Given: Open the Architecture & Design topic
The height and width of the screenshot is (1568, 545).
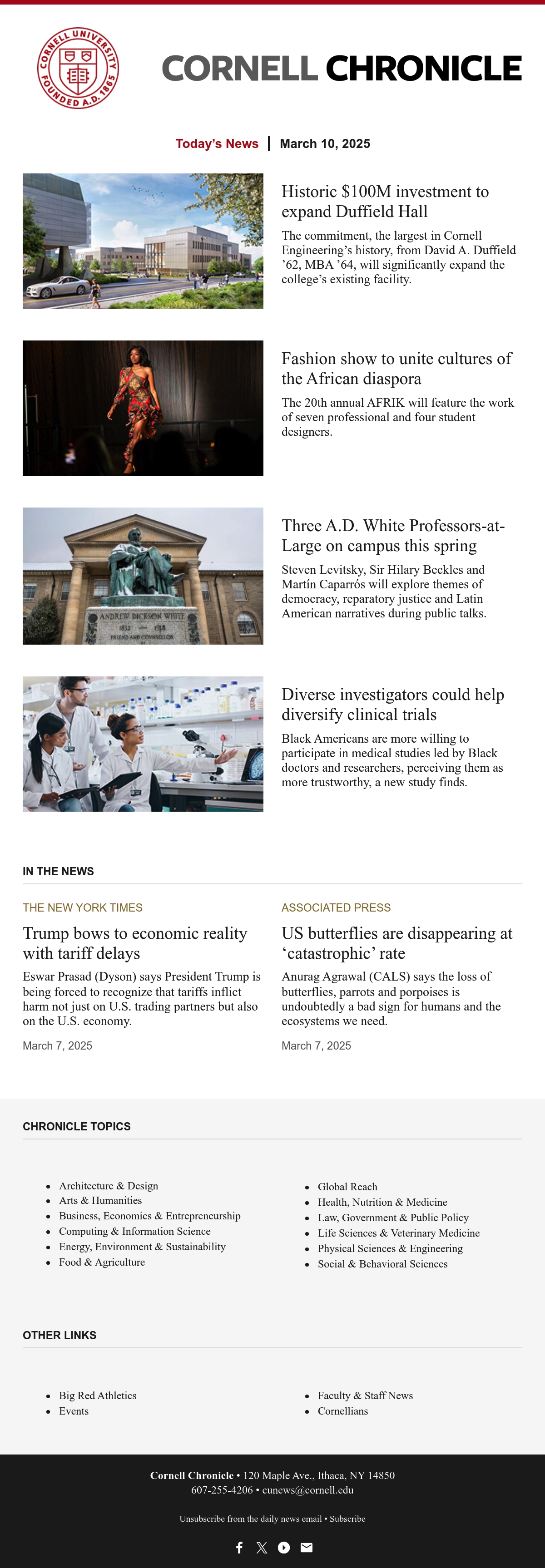Looking at the screenshot, I should (109, 1186).
